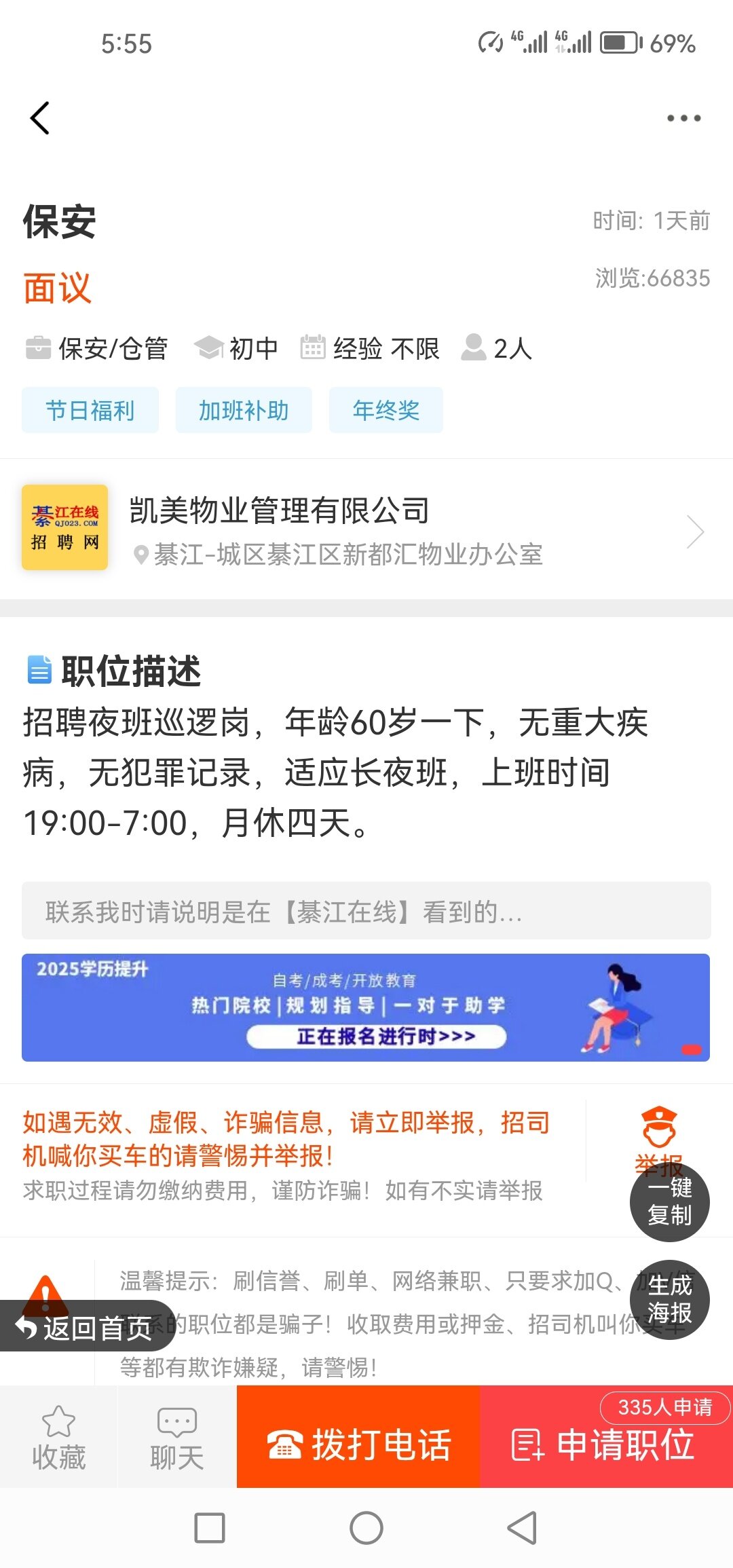
Task: Tap 一键复制 to copy job info
Action: coord(669,1201)
